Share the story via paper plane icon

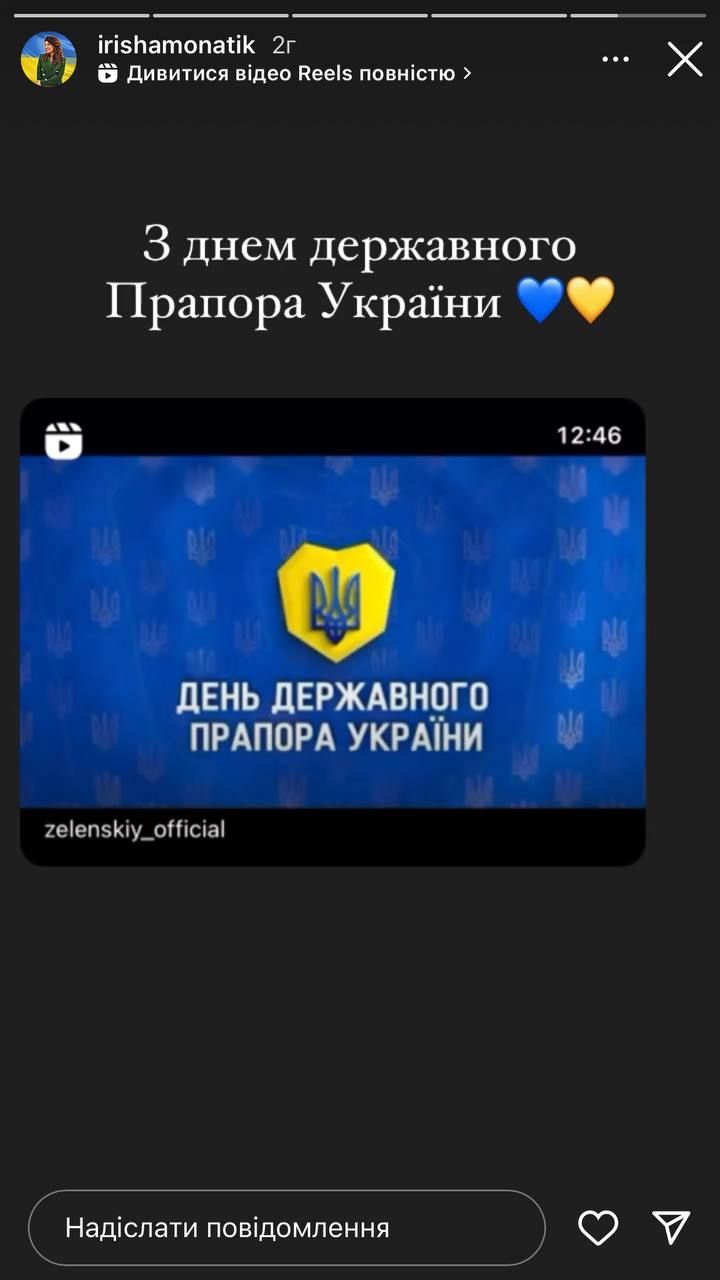(x=671, y=1227)
